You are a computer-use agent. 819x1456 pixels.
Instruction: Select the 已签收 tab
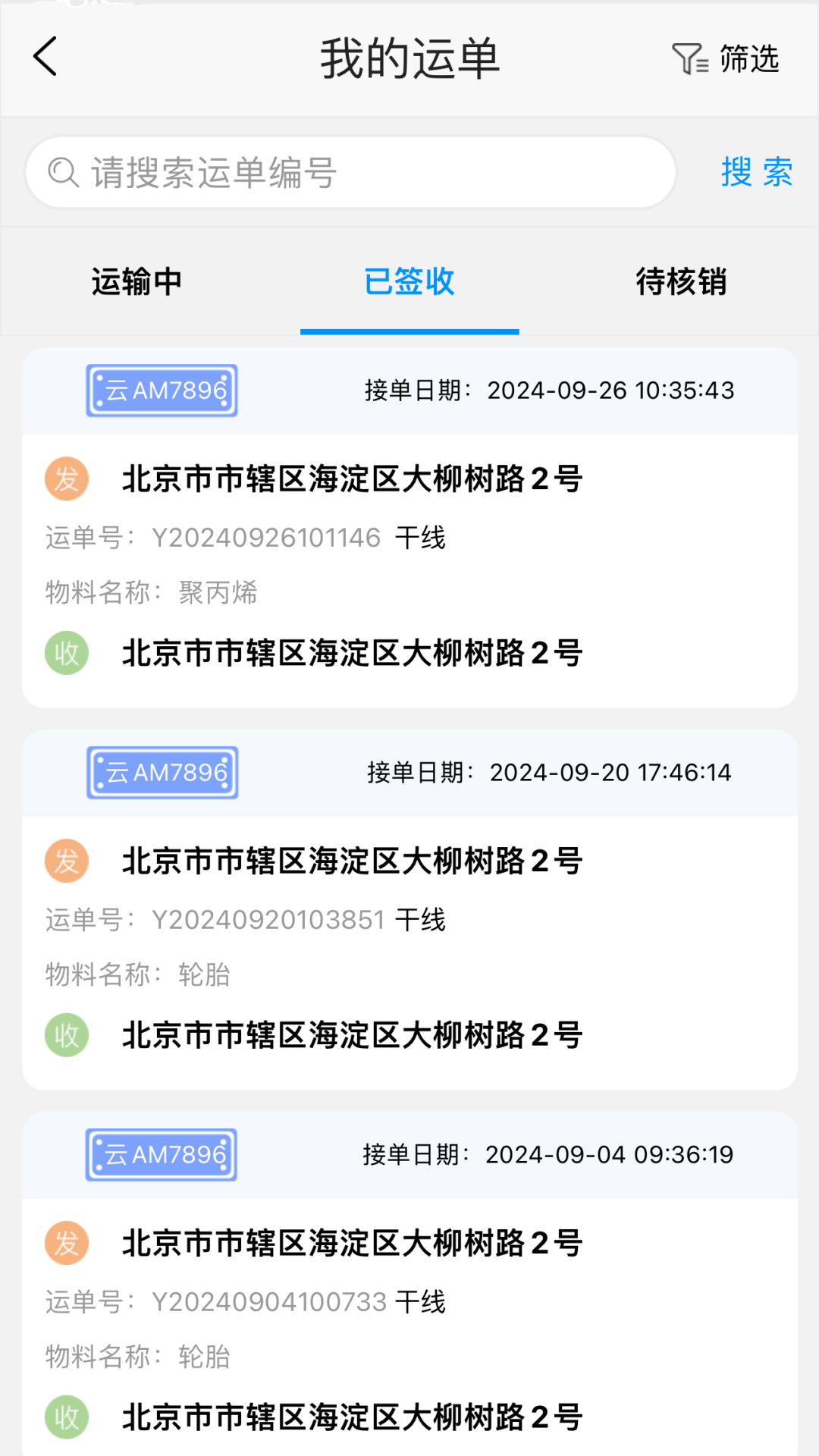(409, 281)
